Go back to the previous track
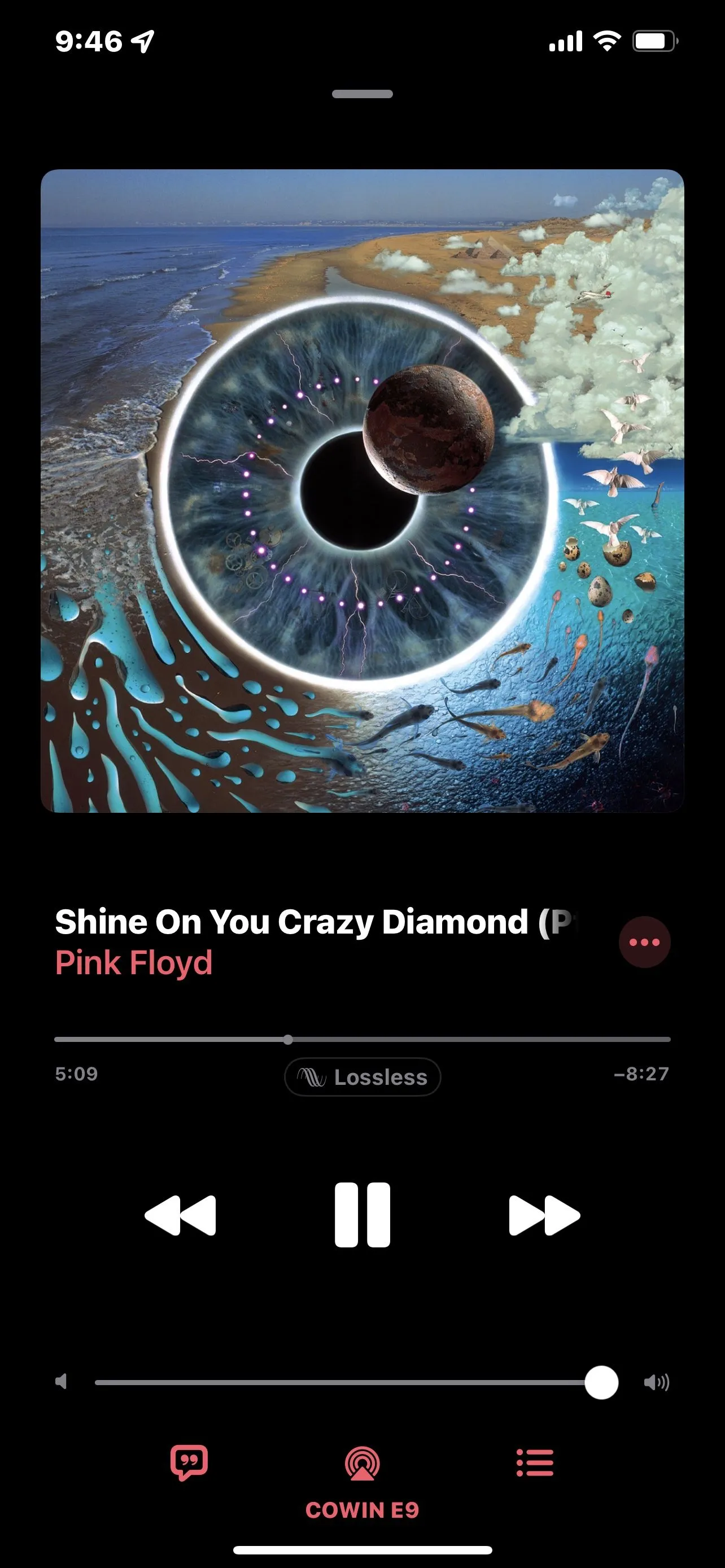The image size is (725, 1568). click(x=180, y=1215)
